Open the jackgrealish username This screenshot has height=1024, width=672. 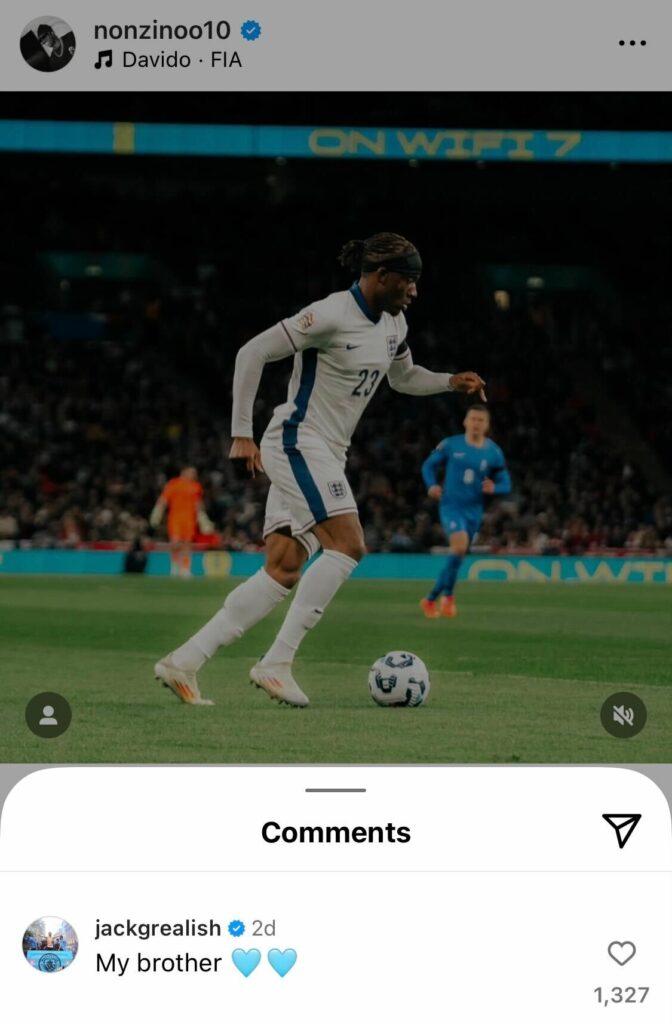157,928
